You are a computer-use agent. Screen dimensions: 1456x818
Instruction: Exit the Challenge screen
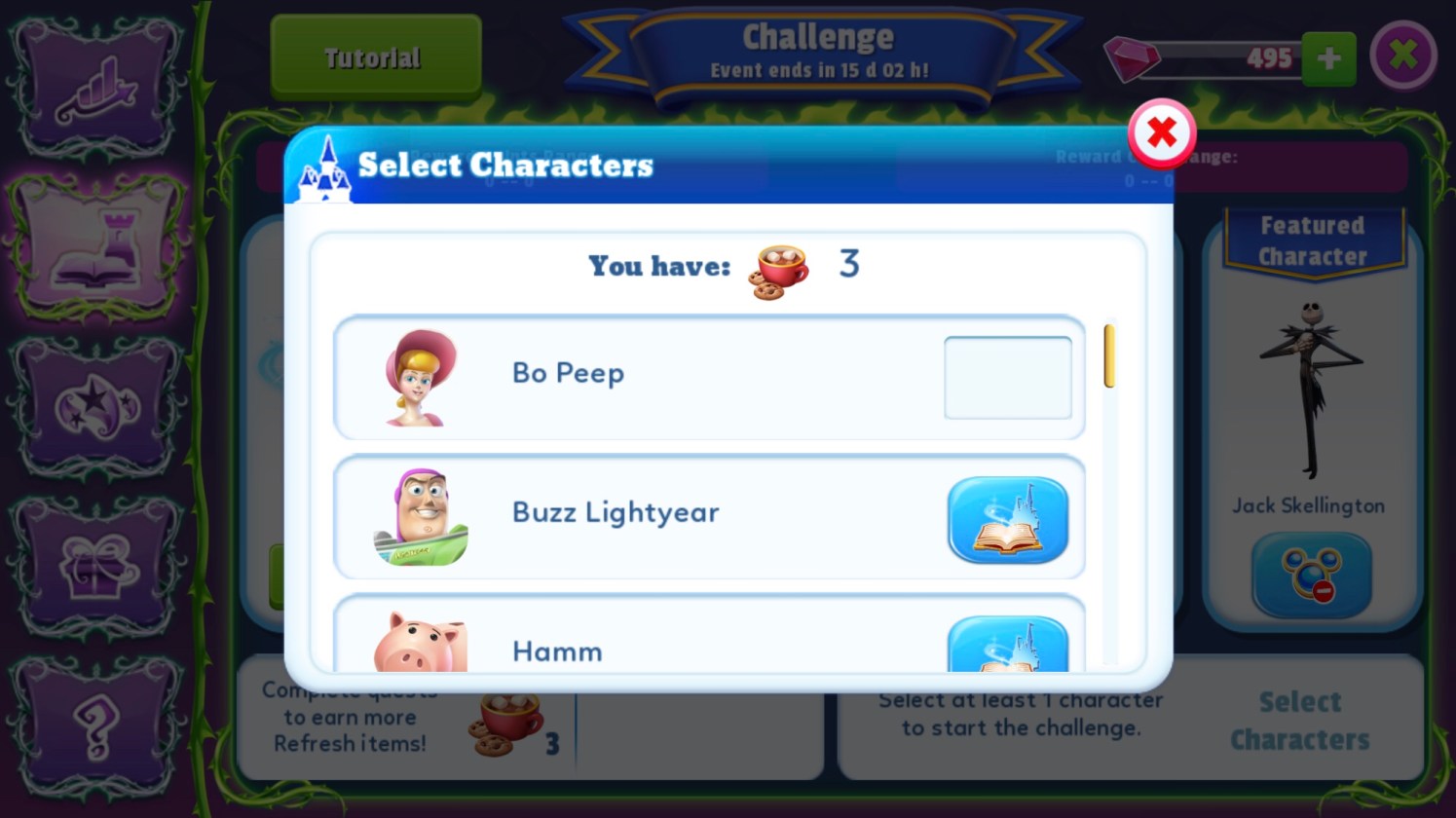[x=1402, y=56]
